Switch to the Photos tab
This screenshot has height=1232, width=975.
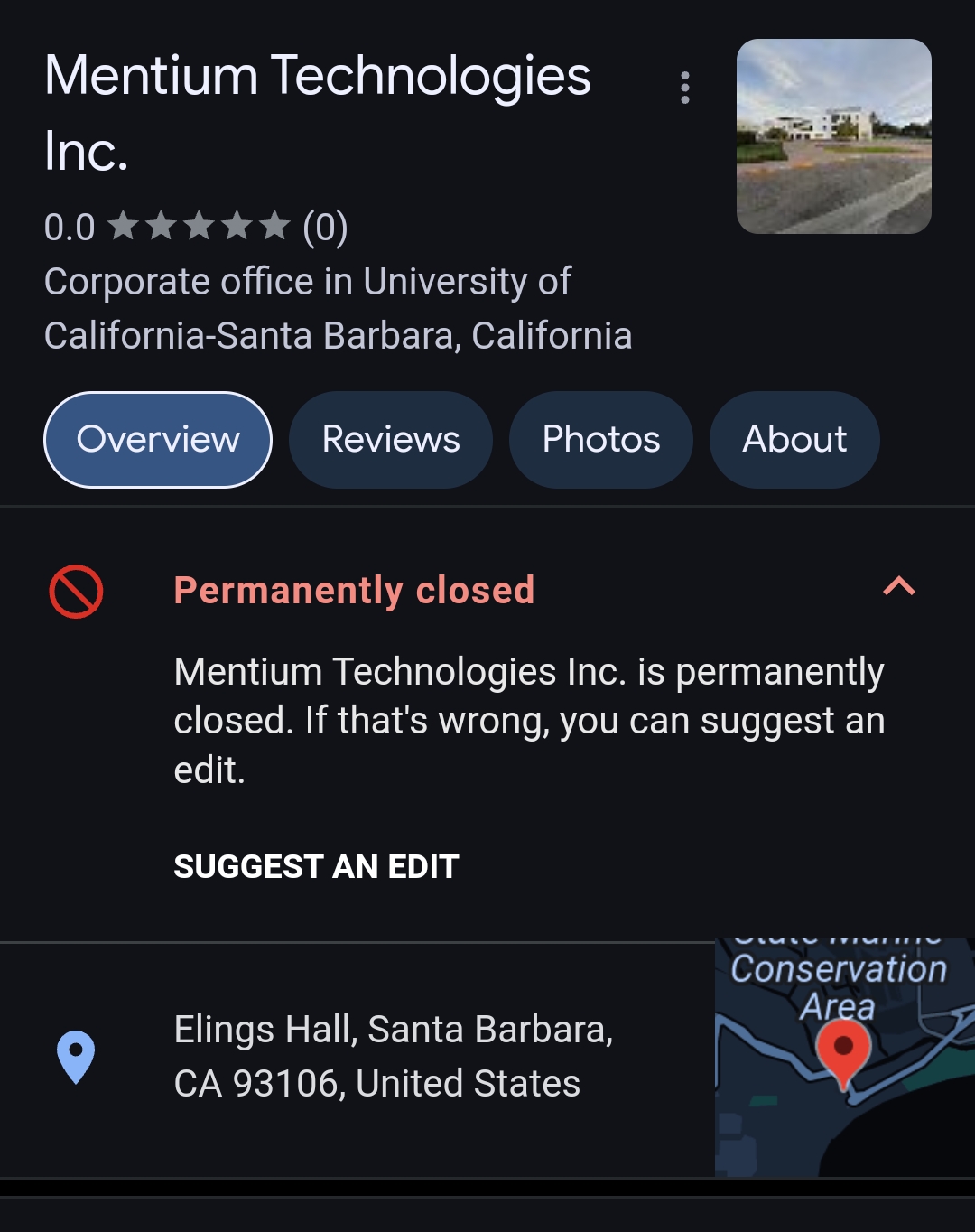(601, 440)
